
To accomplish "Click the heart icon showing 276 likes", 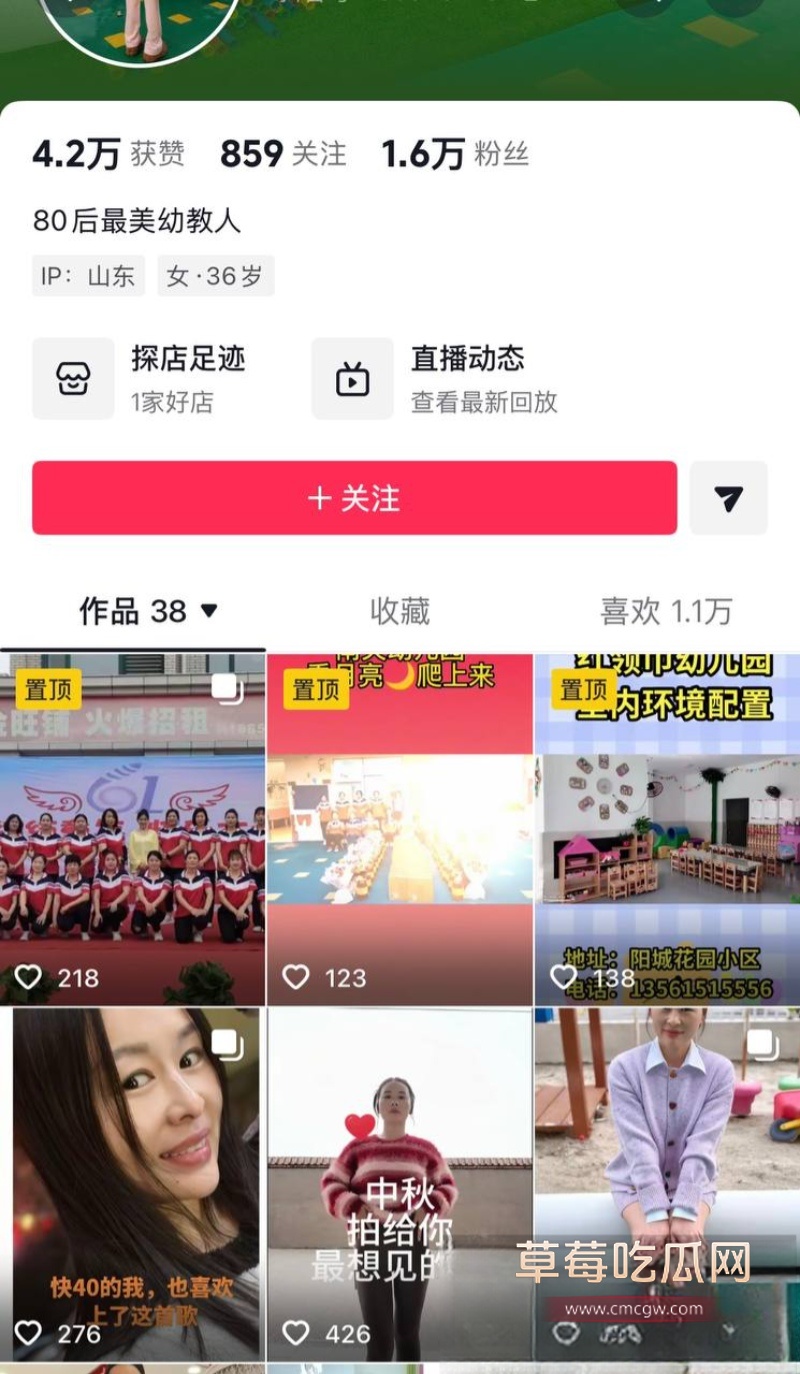I will (30, 1332).
